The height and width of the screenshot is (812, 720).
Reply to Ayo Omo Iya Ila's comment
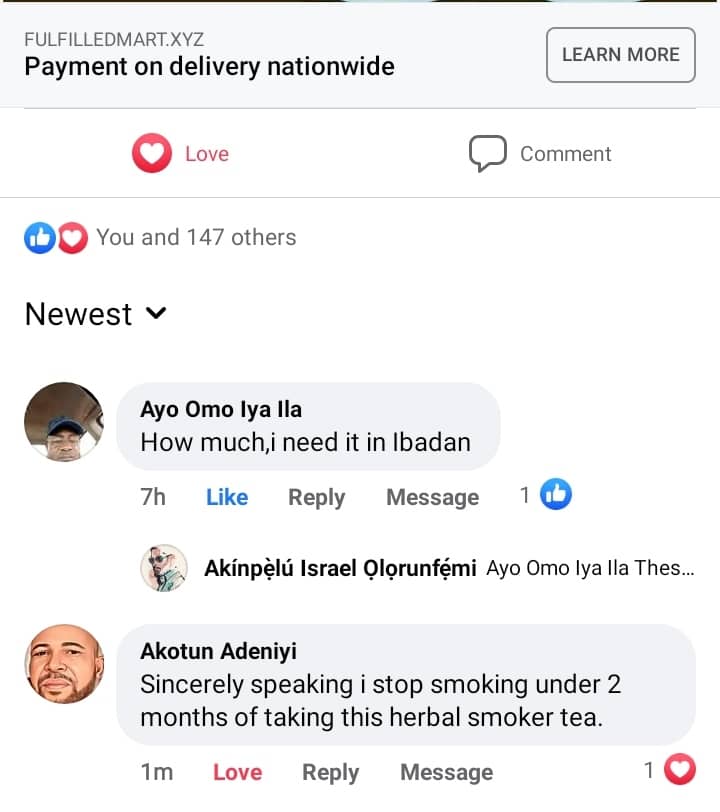click(316, 497)
